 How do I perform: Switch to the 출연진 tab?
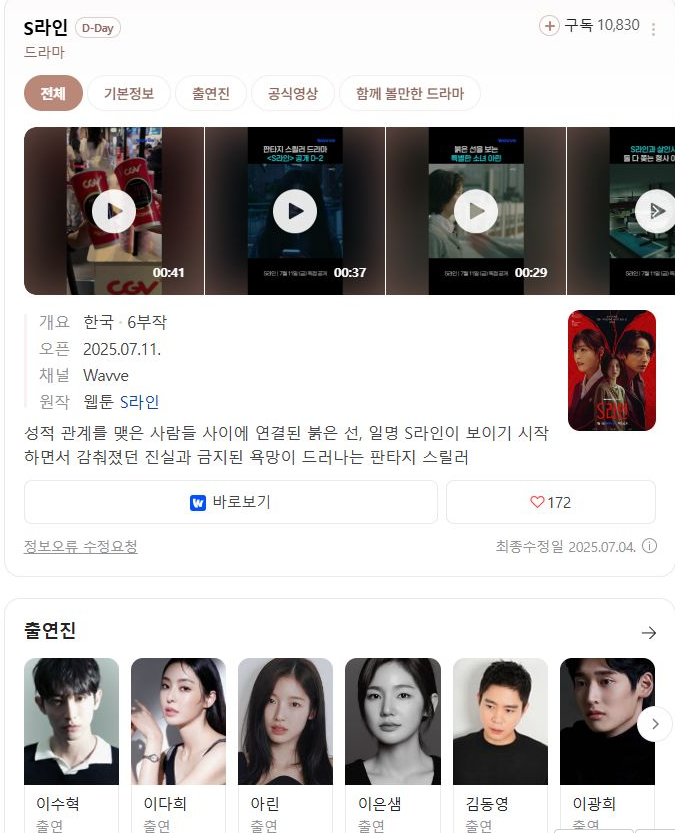(x=210, y=94)
